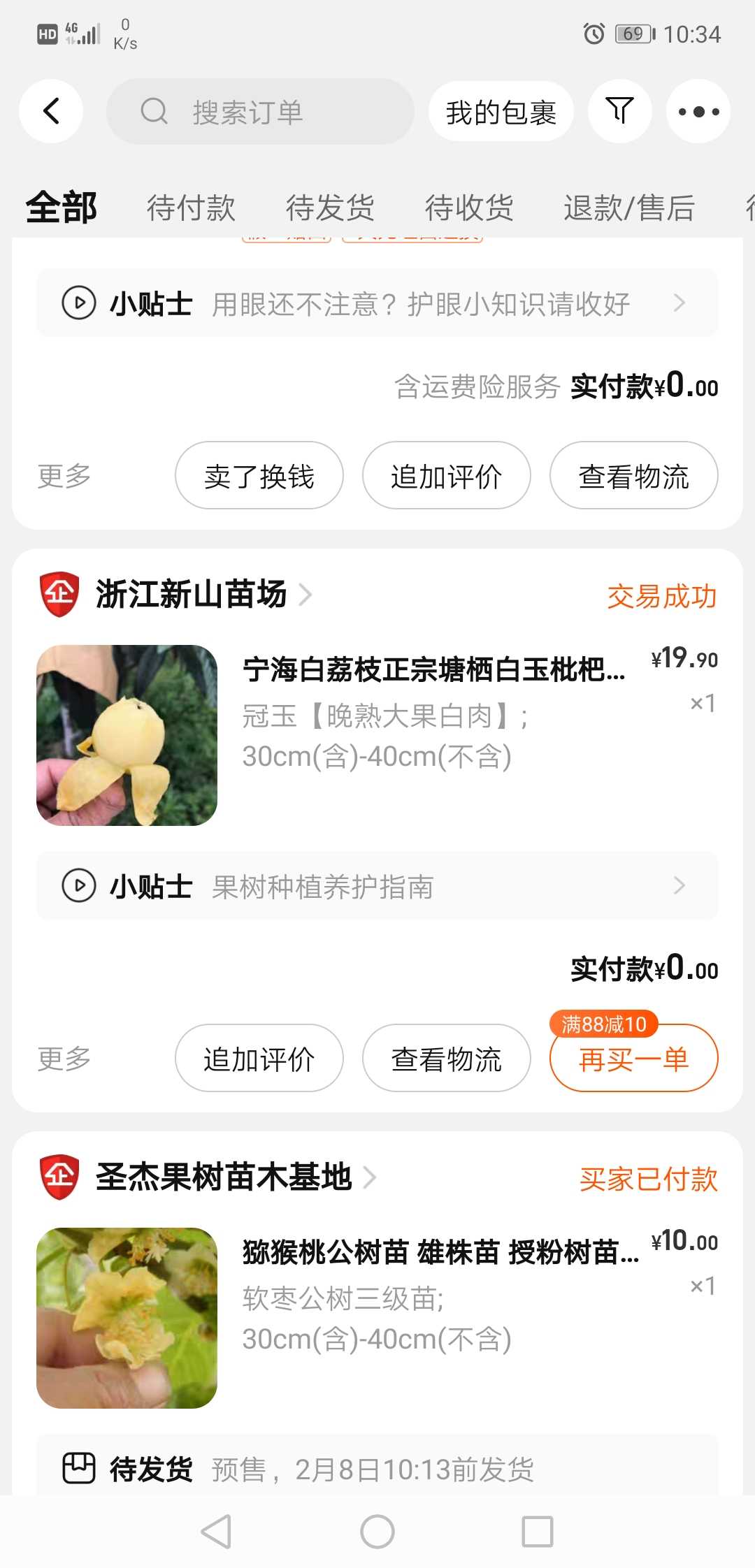
Task: Switch to the 待发货 tab
Action: click(330, 208)
